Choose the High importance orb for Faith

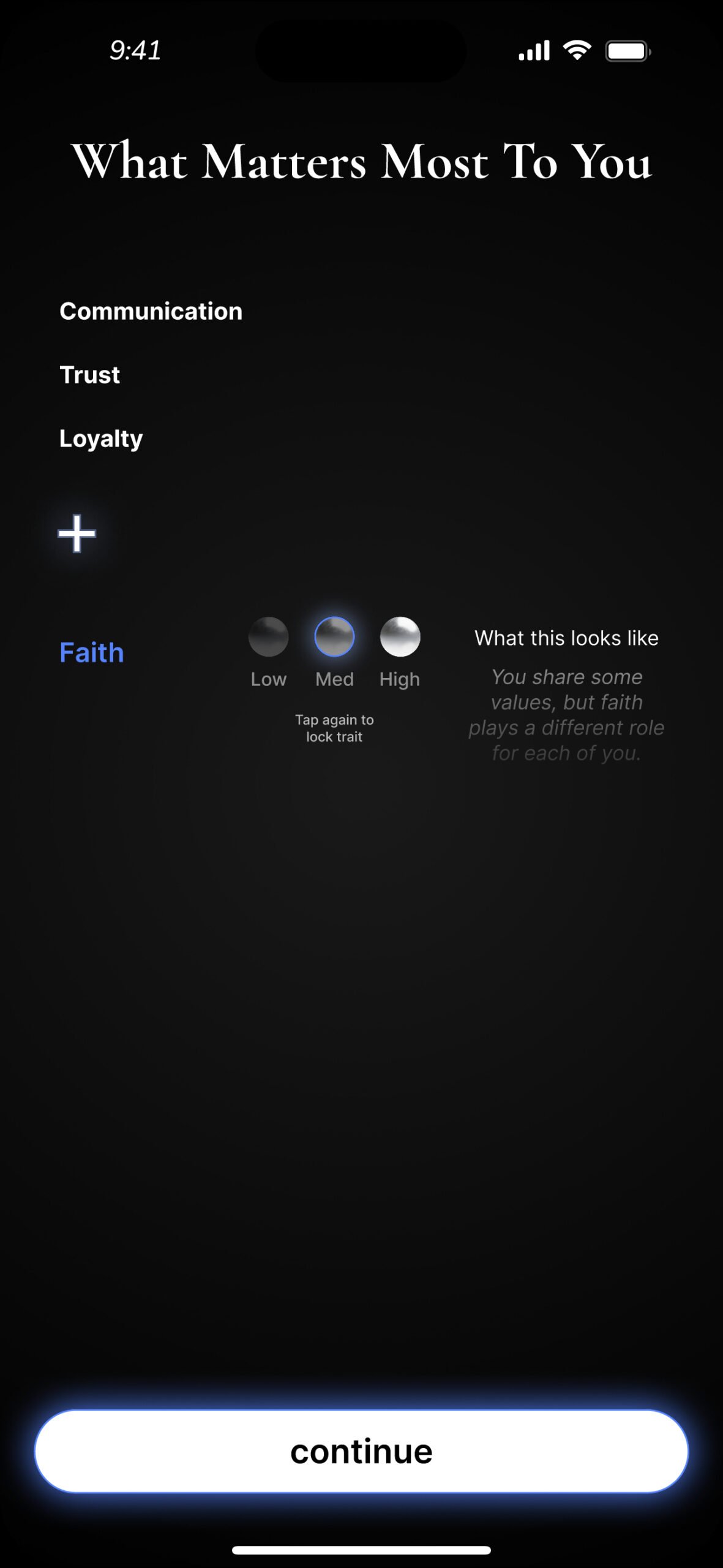click(400, 637)
